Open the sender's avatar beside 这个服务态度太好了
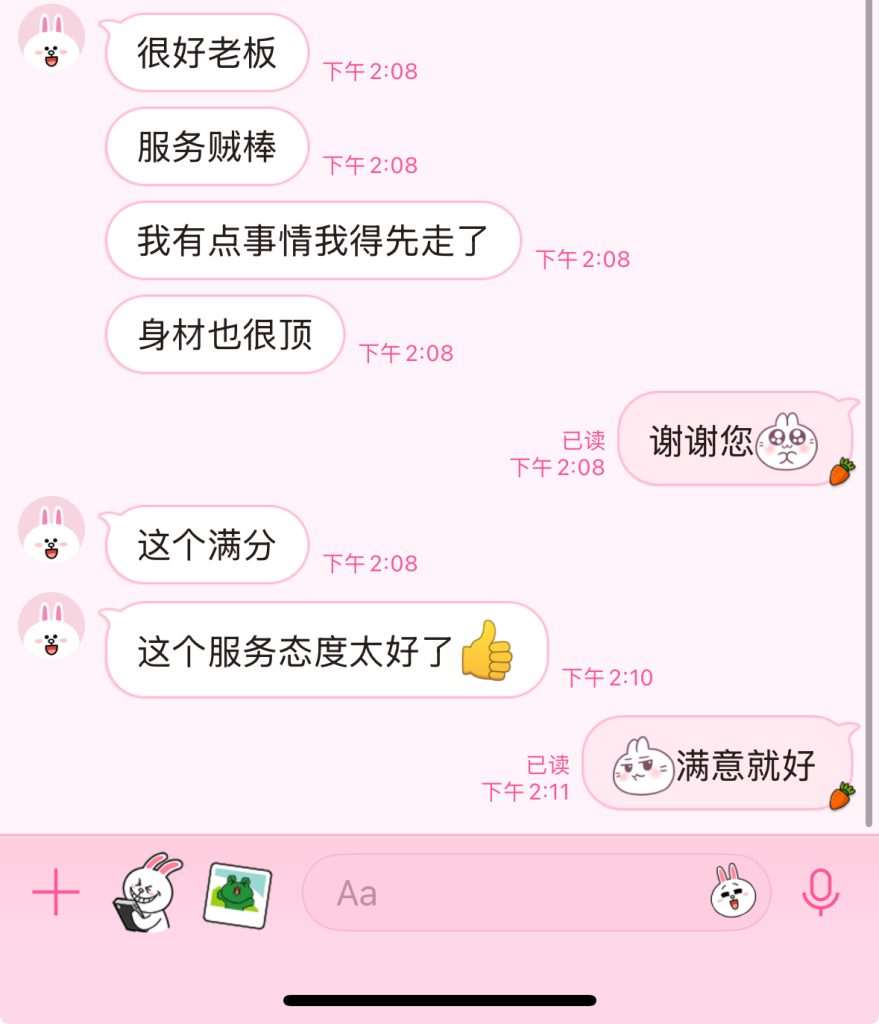 tap(51, 626)
